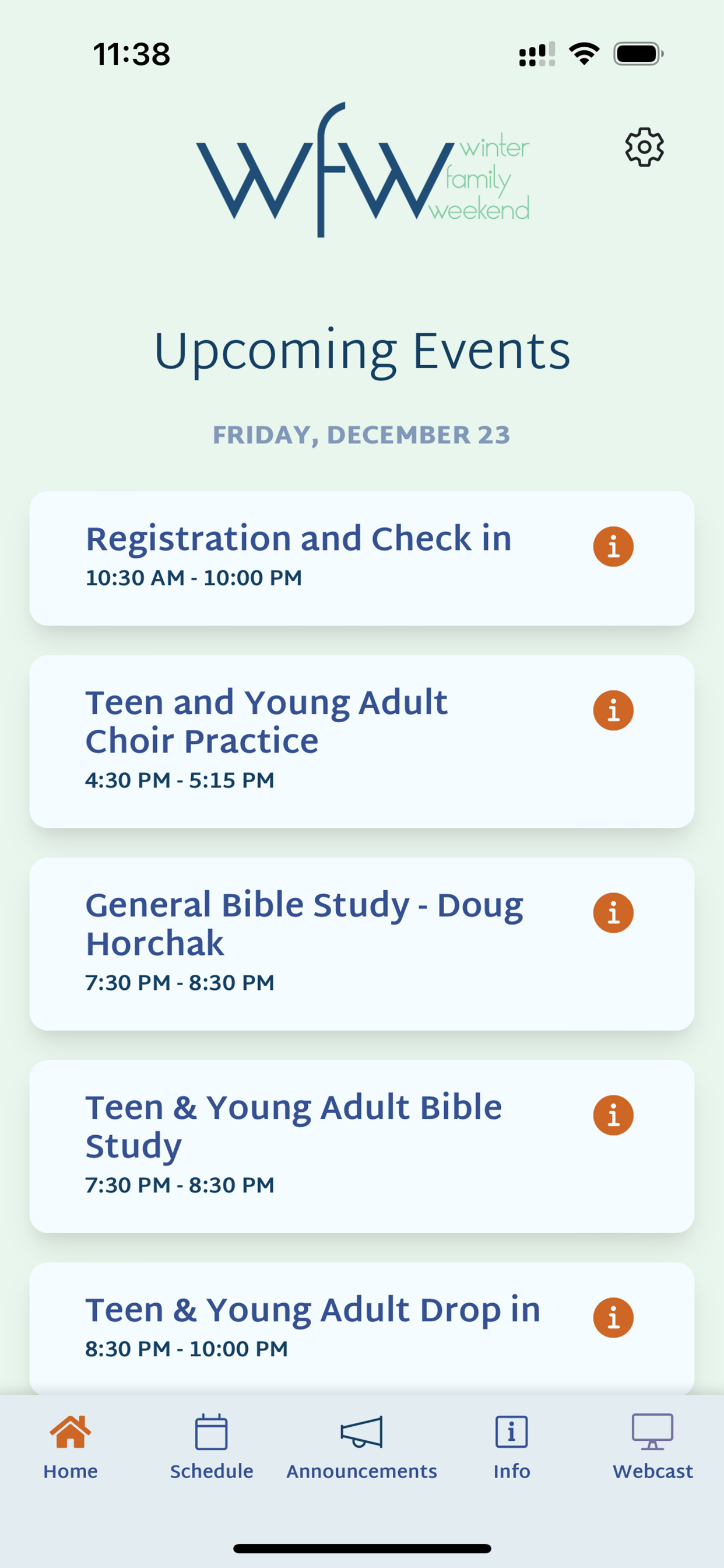
Task: Open info for Teen & Young Adult Bible Study
Action: coord(613,1115)
